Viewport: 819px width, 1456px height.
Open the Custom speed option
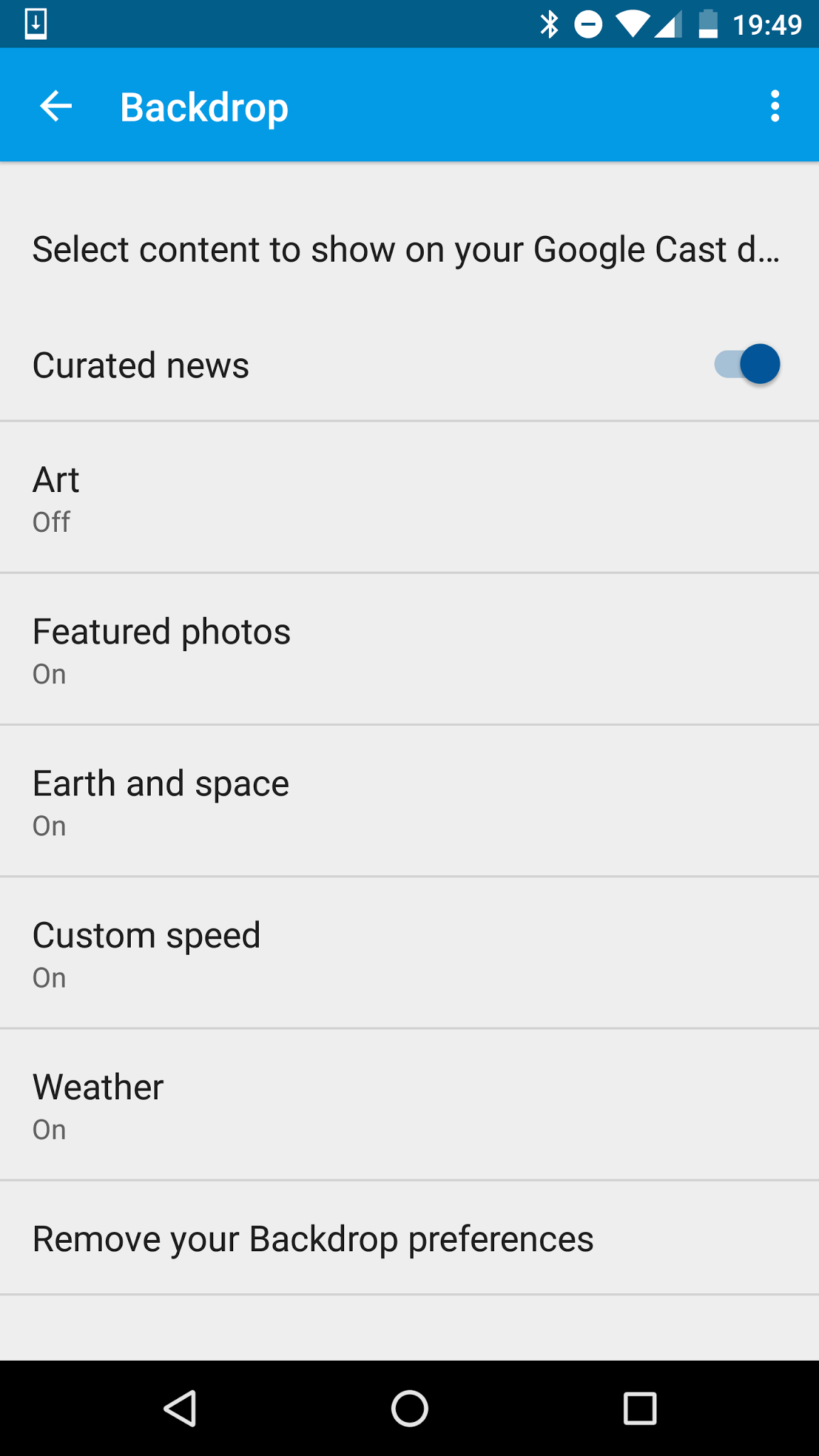409,953
